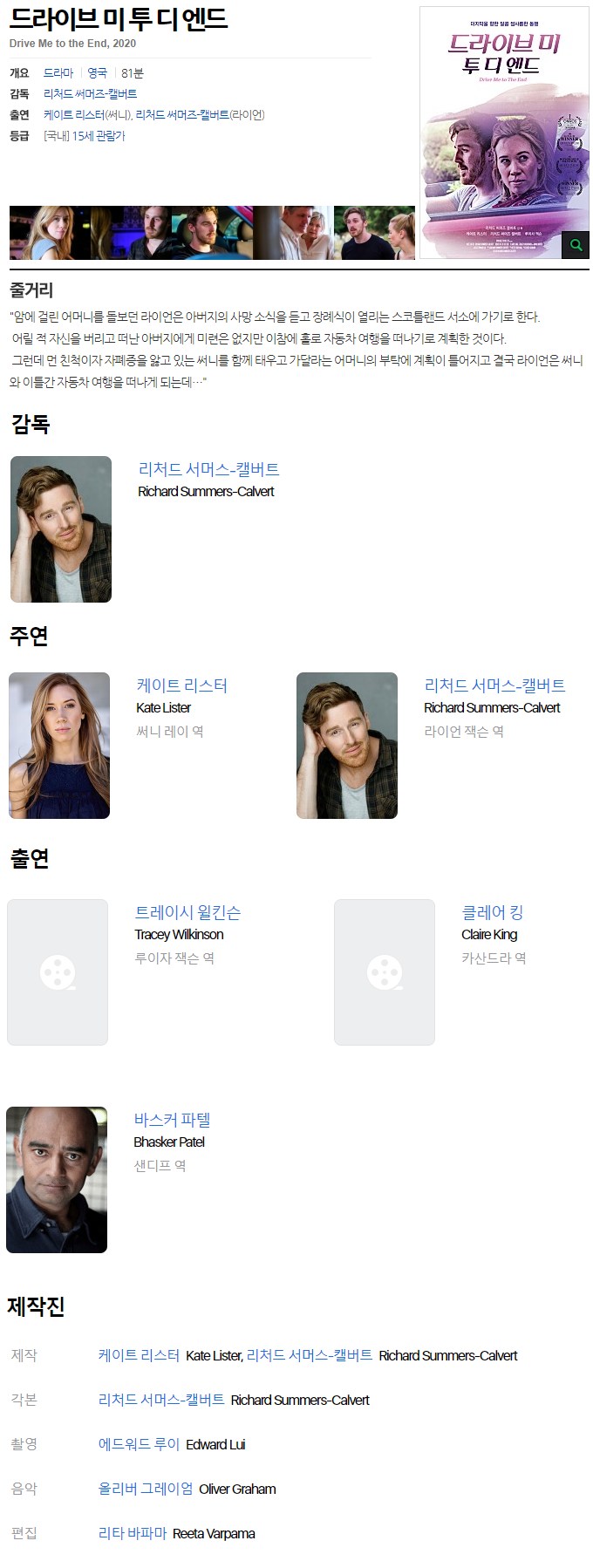View Bhasker Patel's profile photo
593x1568 pixels.
click(57, 1180)
